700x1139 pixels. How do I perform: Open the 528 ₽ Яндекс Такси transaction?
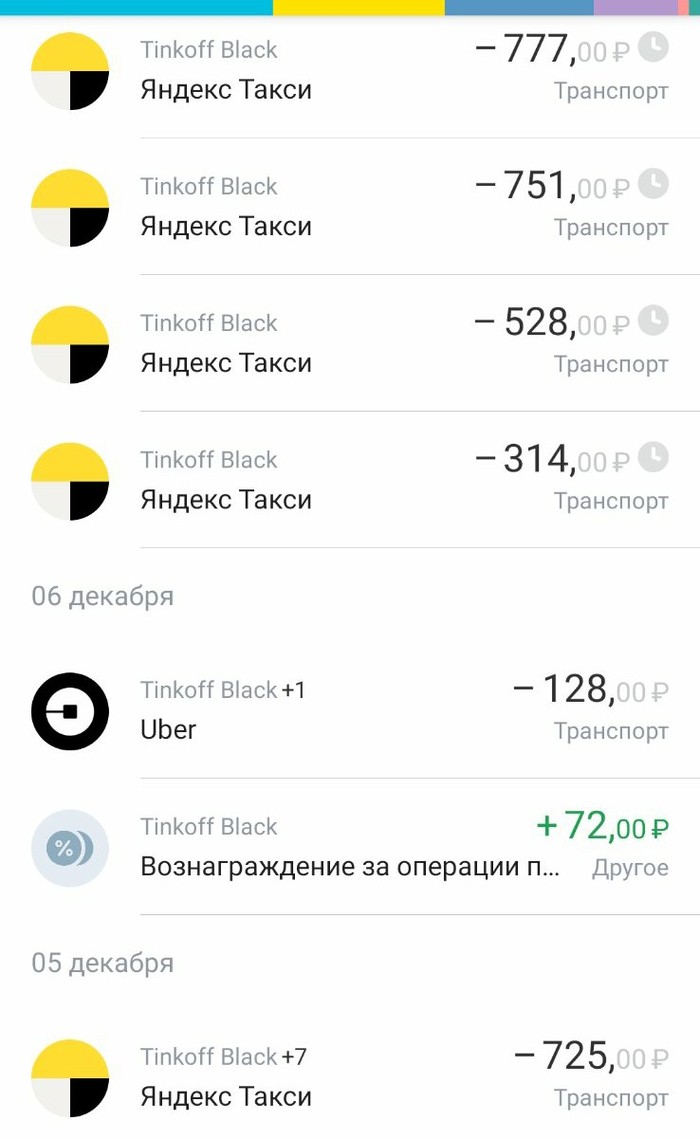[x=350, y=343]
